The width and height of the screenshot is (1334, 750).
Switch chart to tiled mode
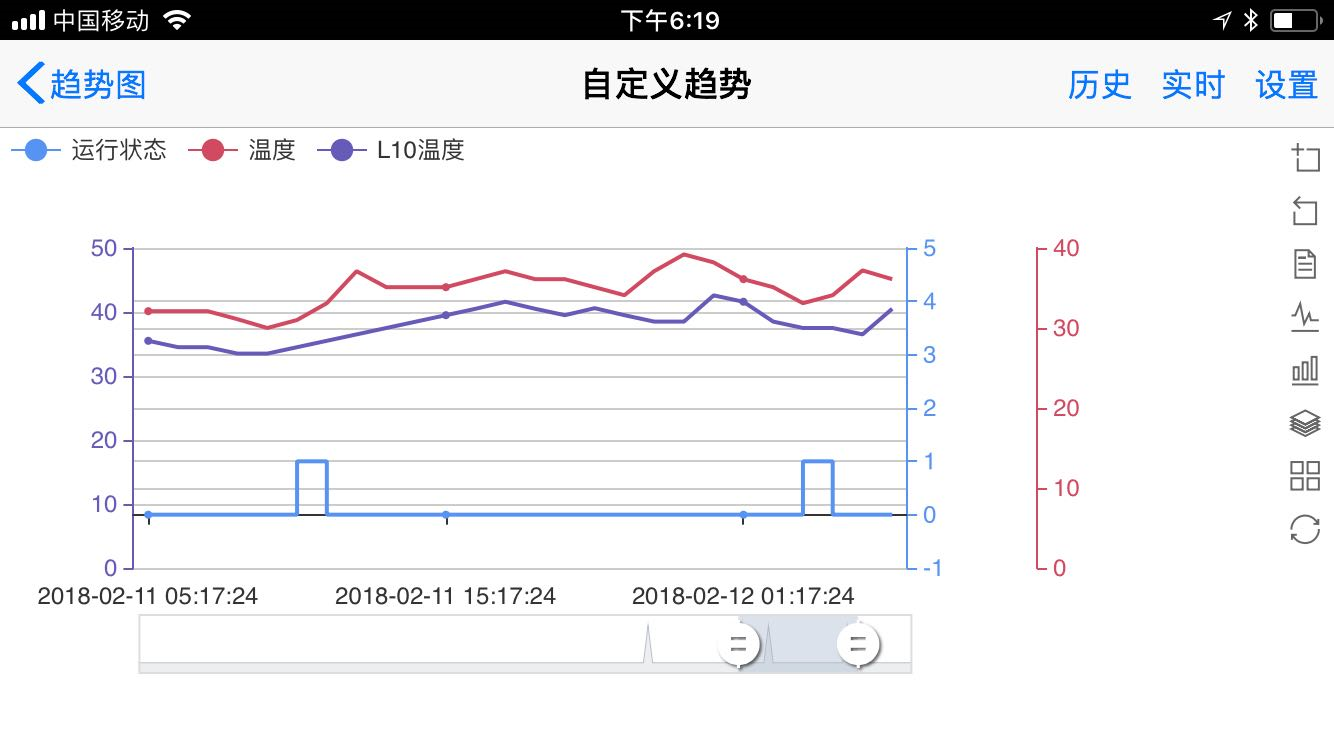tap(1305, 476)
